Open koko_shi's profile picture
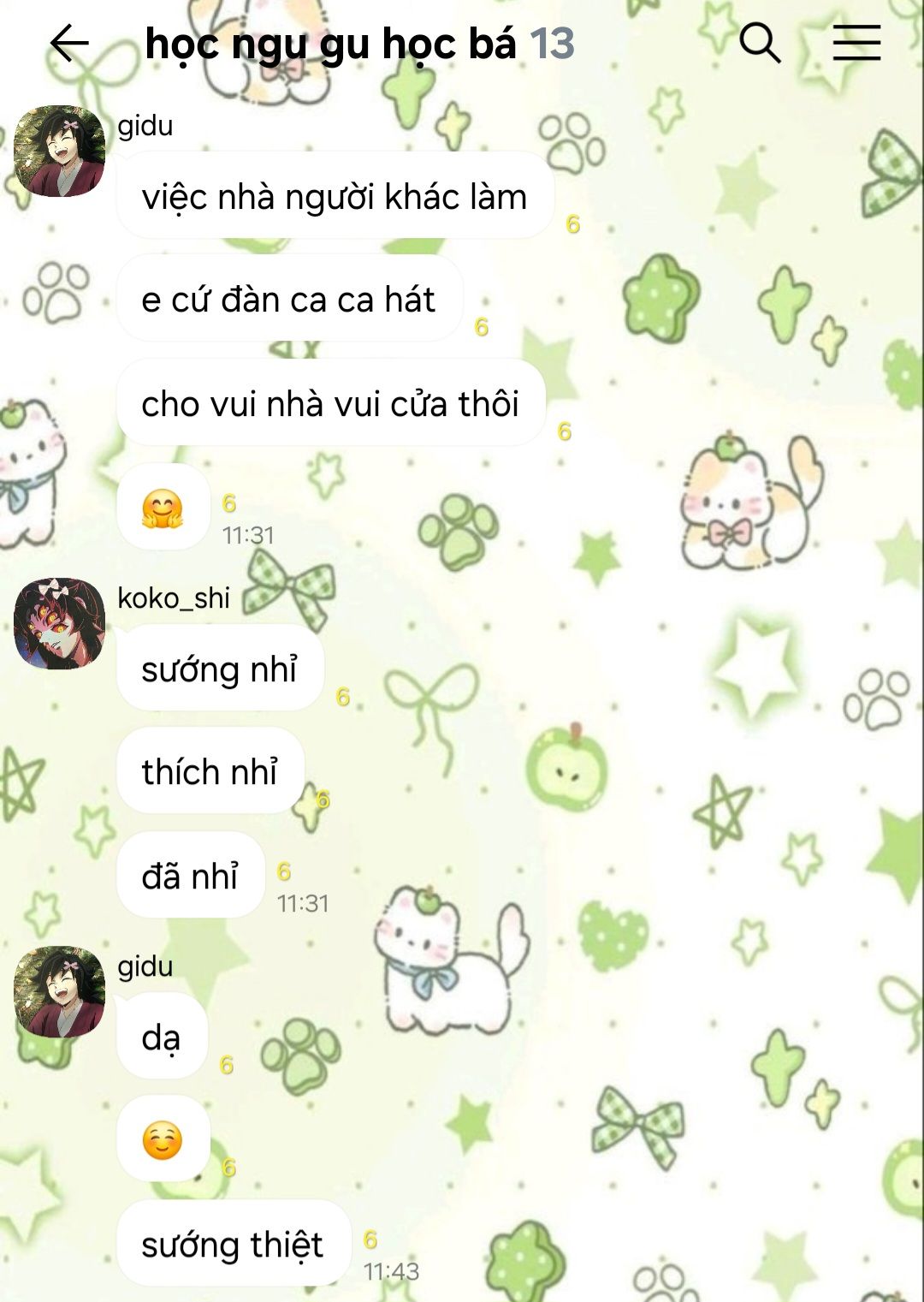This screenshot has height=1302, width=924. tap(59, 623)
